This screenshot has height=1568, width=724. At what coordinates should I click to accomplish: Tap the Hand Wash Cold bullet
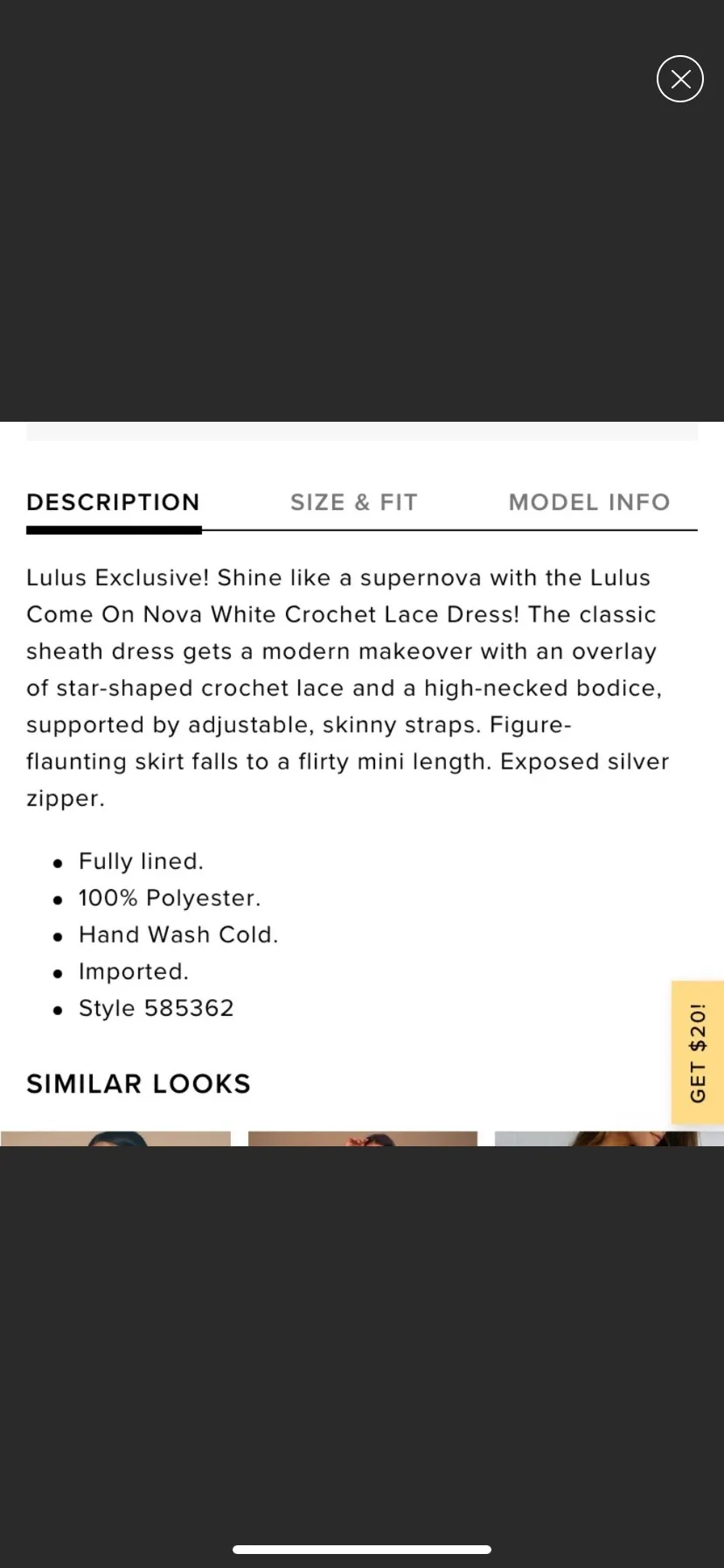(x=178, y=934)
